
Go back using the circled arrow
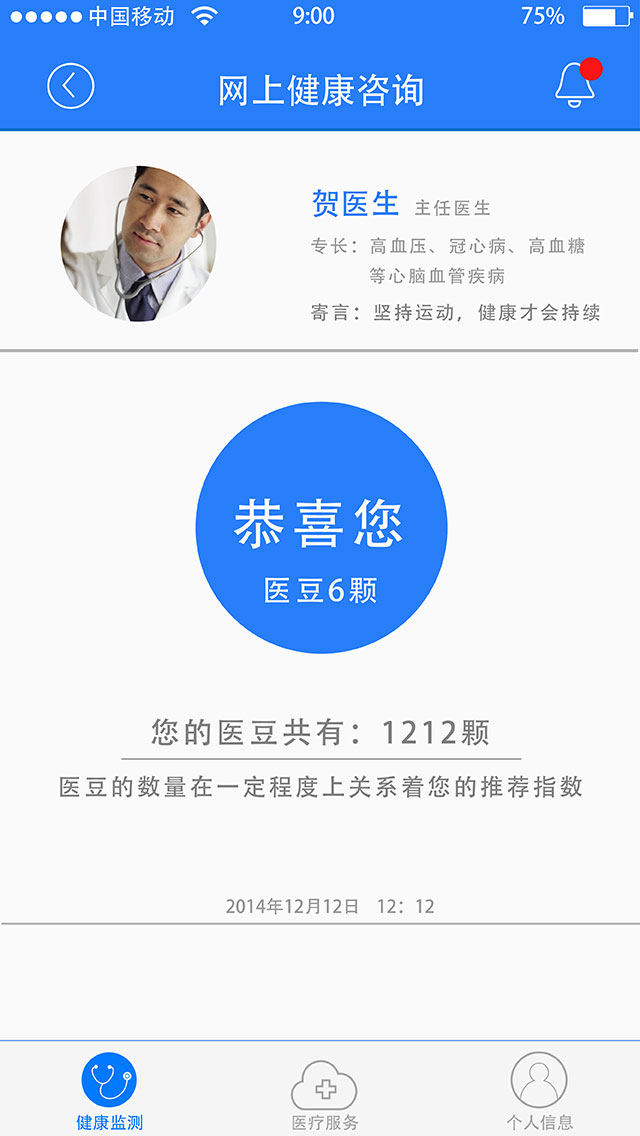tap(71, 86)
